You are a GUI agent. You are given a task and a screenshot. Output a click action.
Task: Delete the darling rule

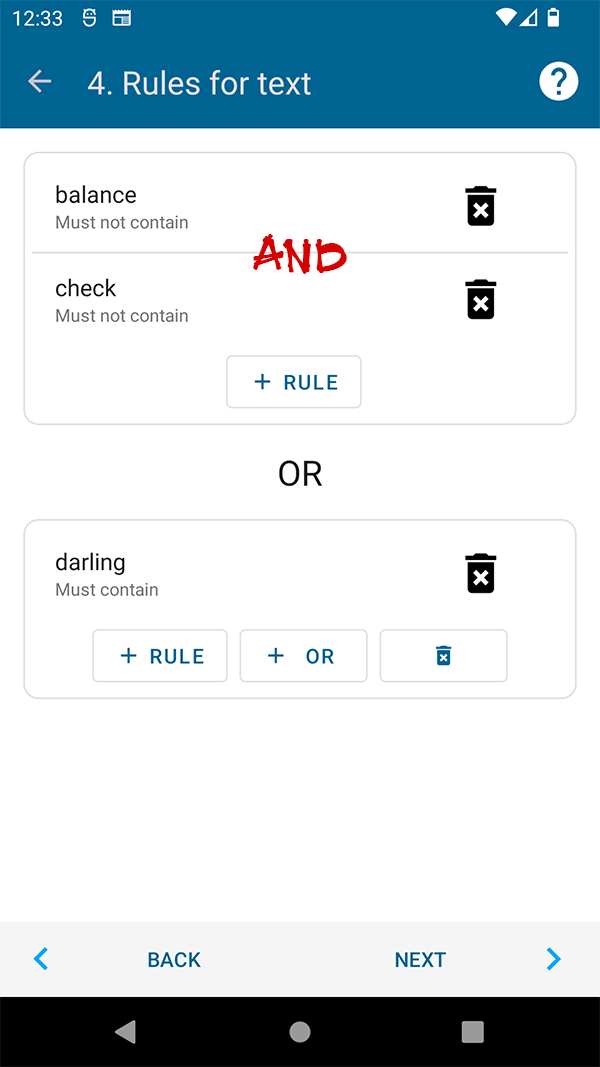(x=481, y=573)
